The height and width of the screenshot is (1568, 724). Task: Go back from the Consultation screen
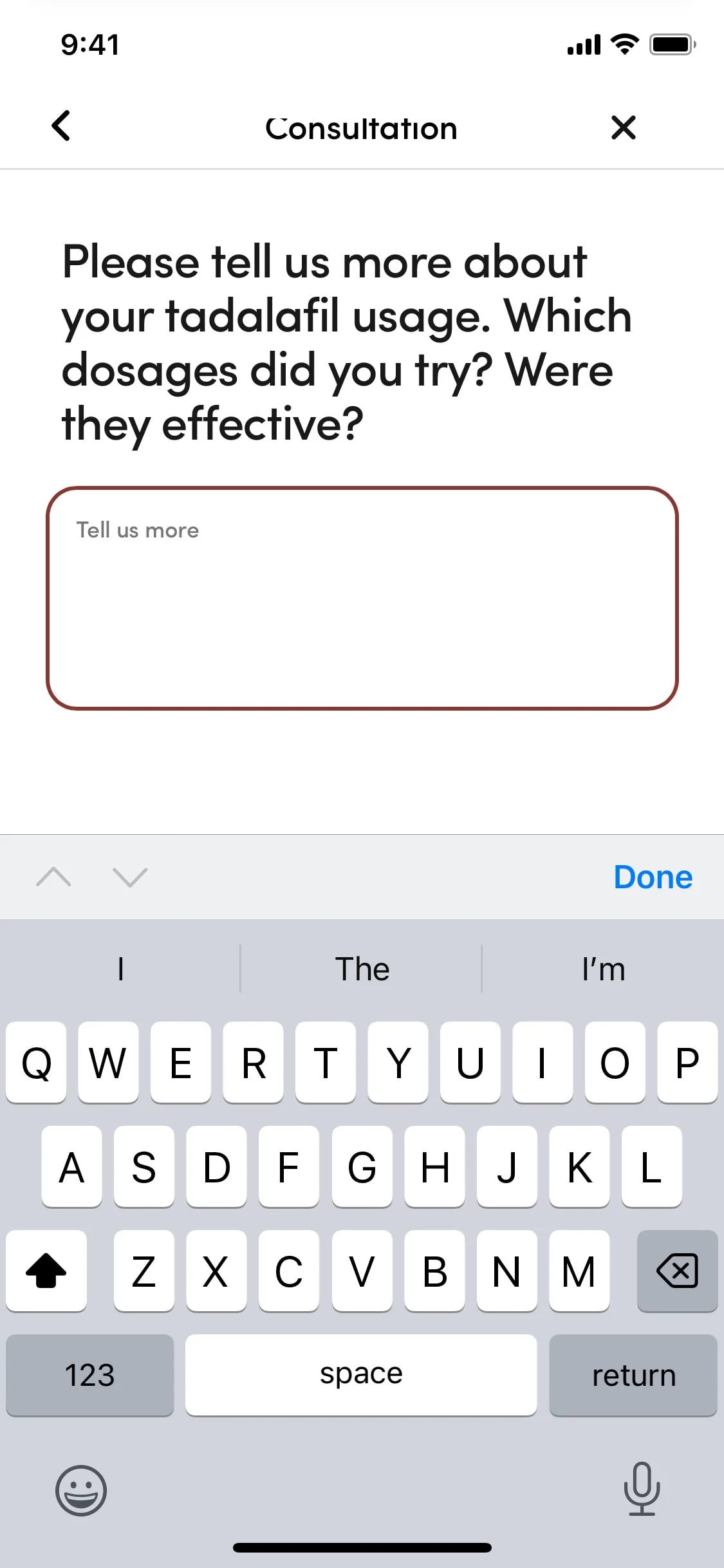click(61, 126)
